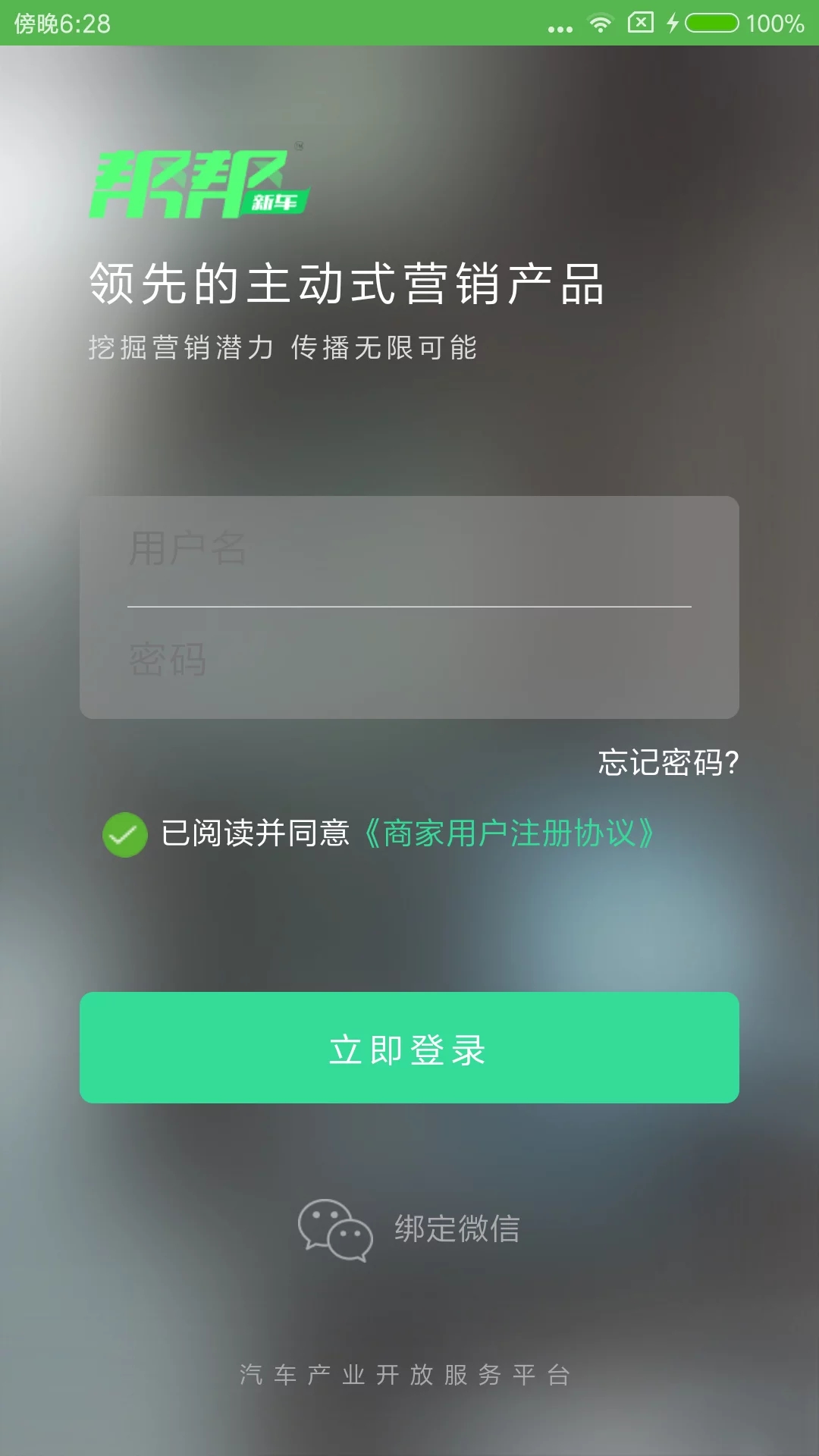The image size is (819, 1456).
Task: Open the 《商家用户注册协议》 agreement
Action: 510,834
